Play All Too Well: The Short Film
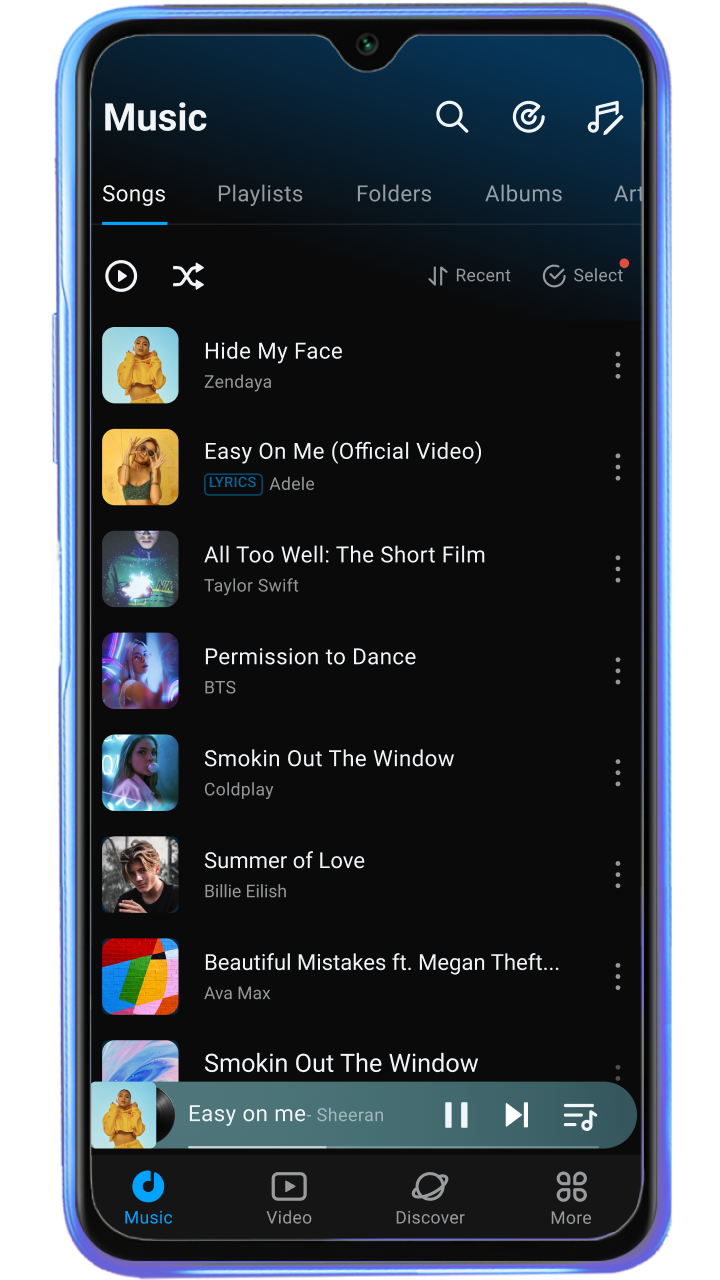This screenshot has height=1280, width=720. (x=344, y=556)
